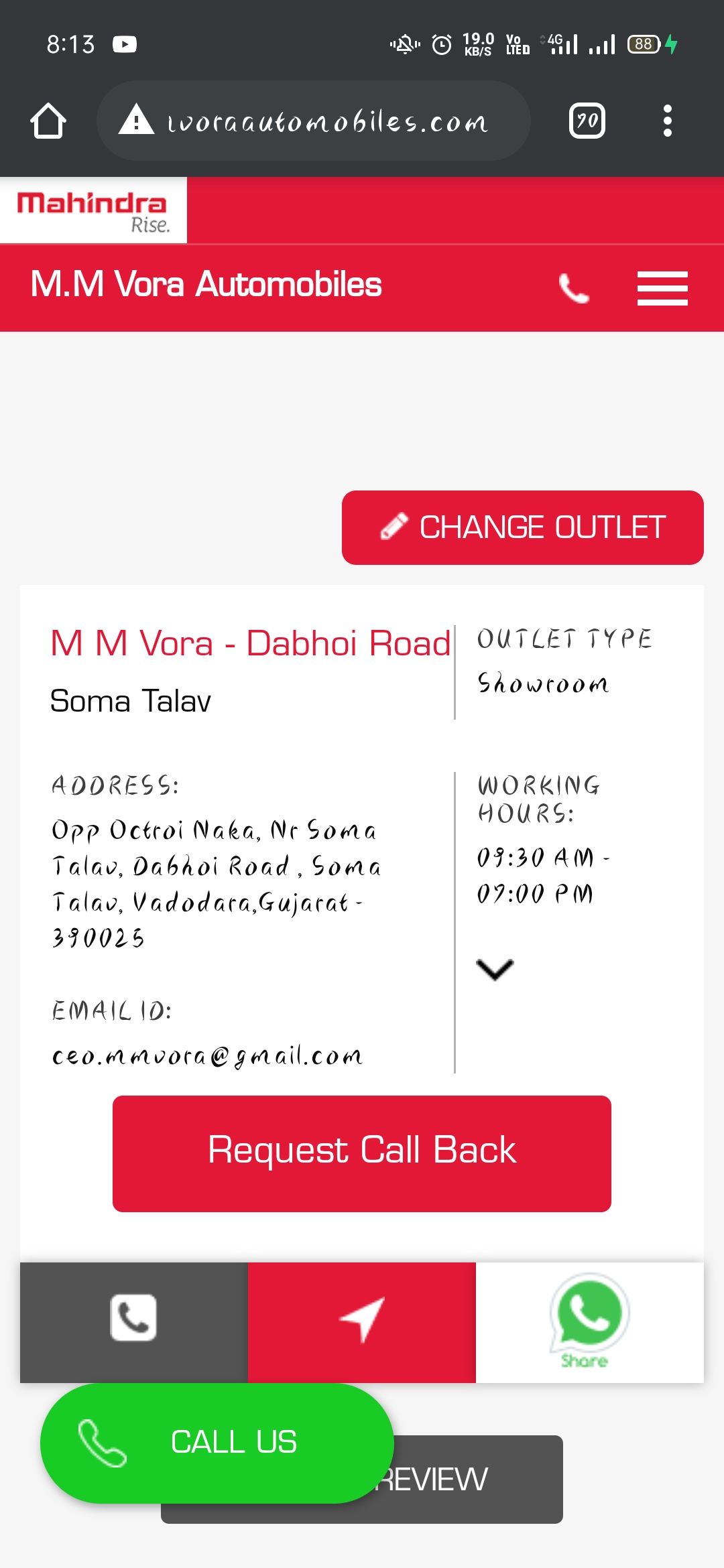
Task: Open the browser tab switcher
Action: click(587, 121)
